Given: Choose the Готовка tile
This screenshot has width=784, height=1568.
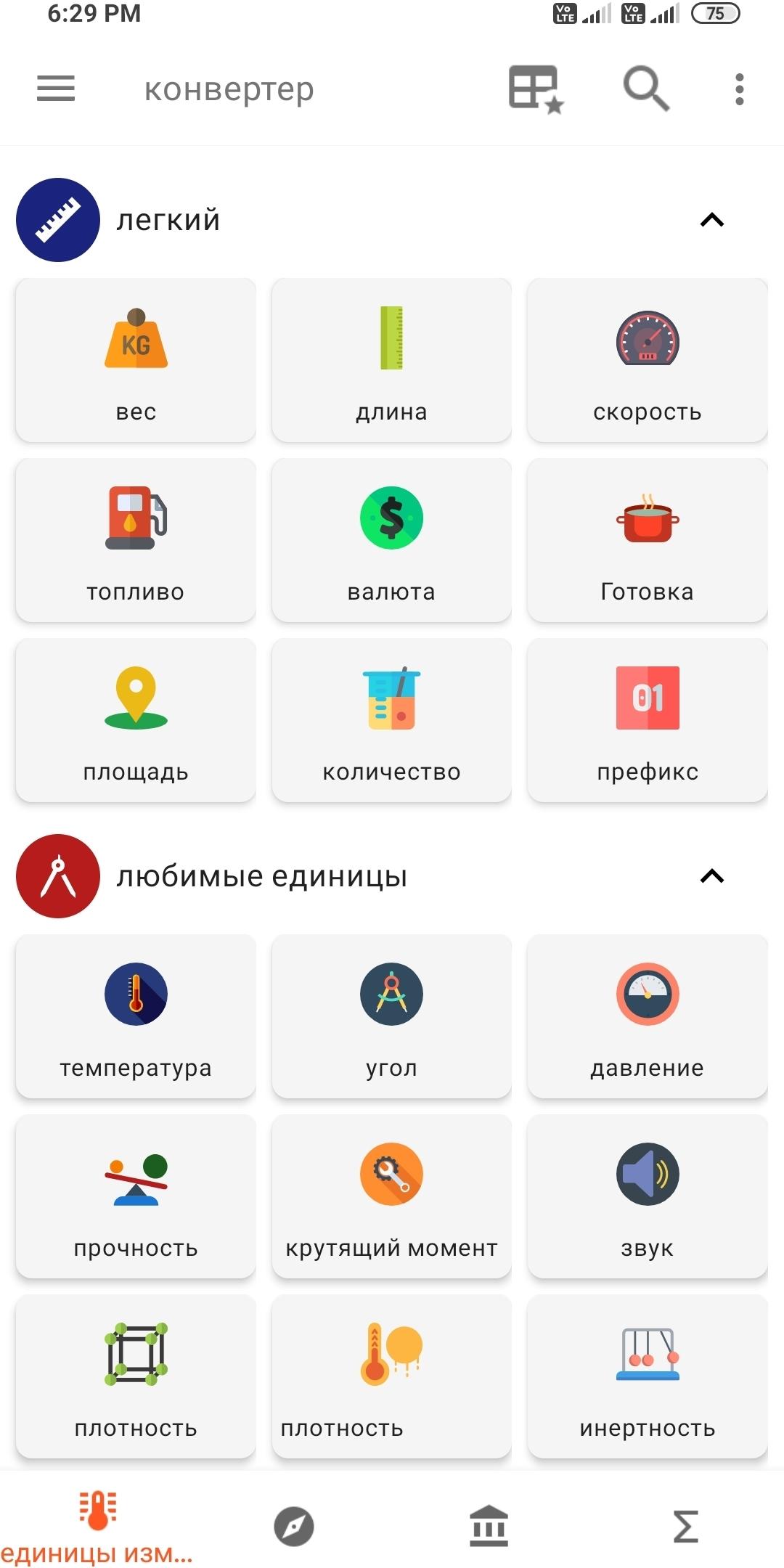Looking at the screenshot, I should point(647,541).
